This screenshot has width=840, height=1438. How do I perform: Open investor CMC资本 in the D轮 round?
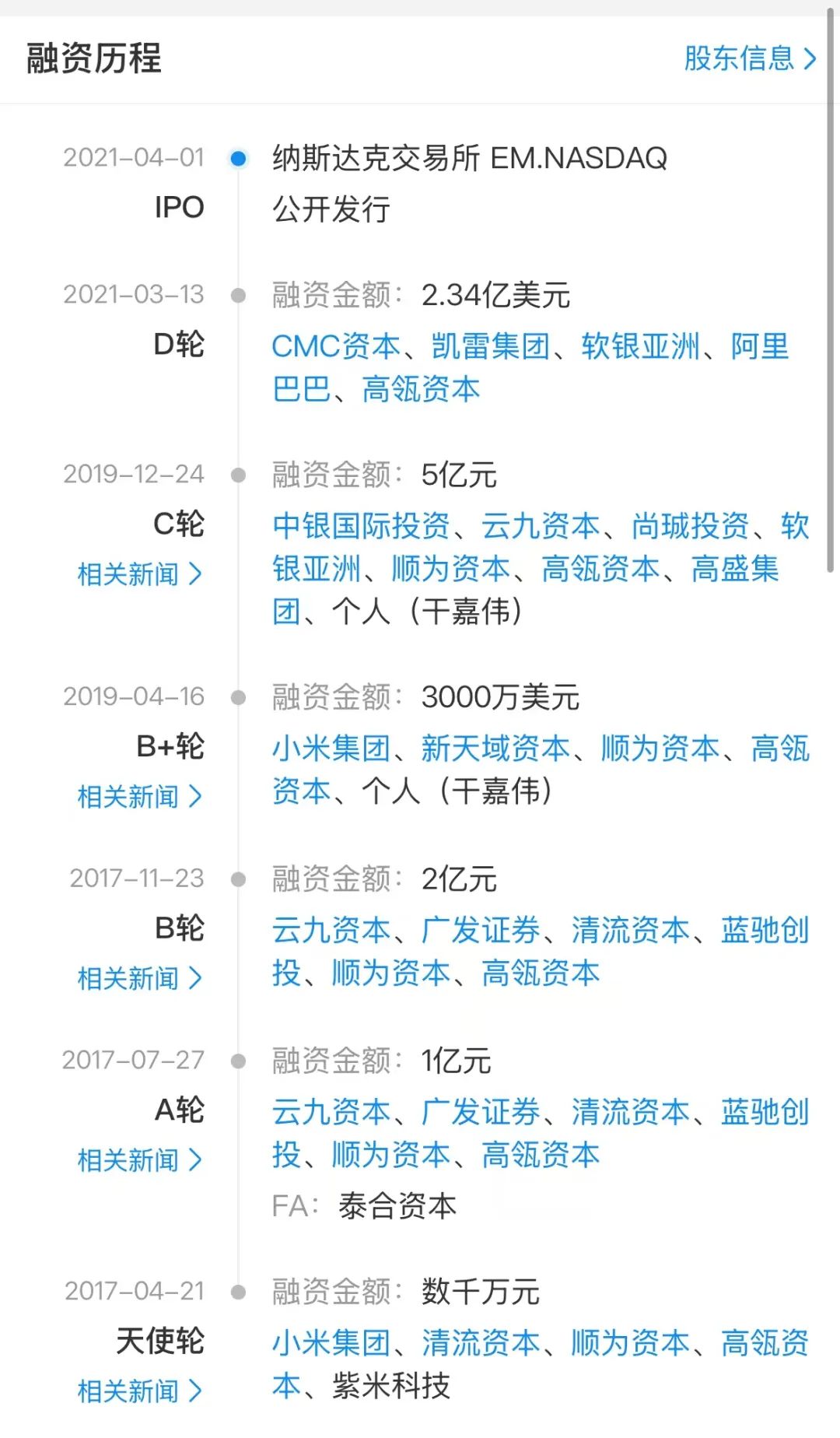(335, 346)
